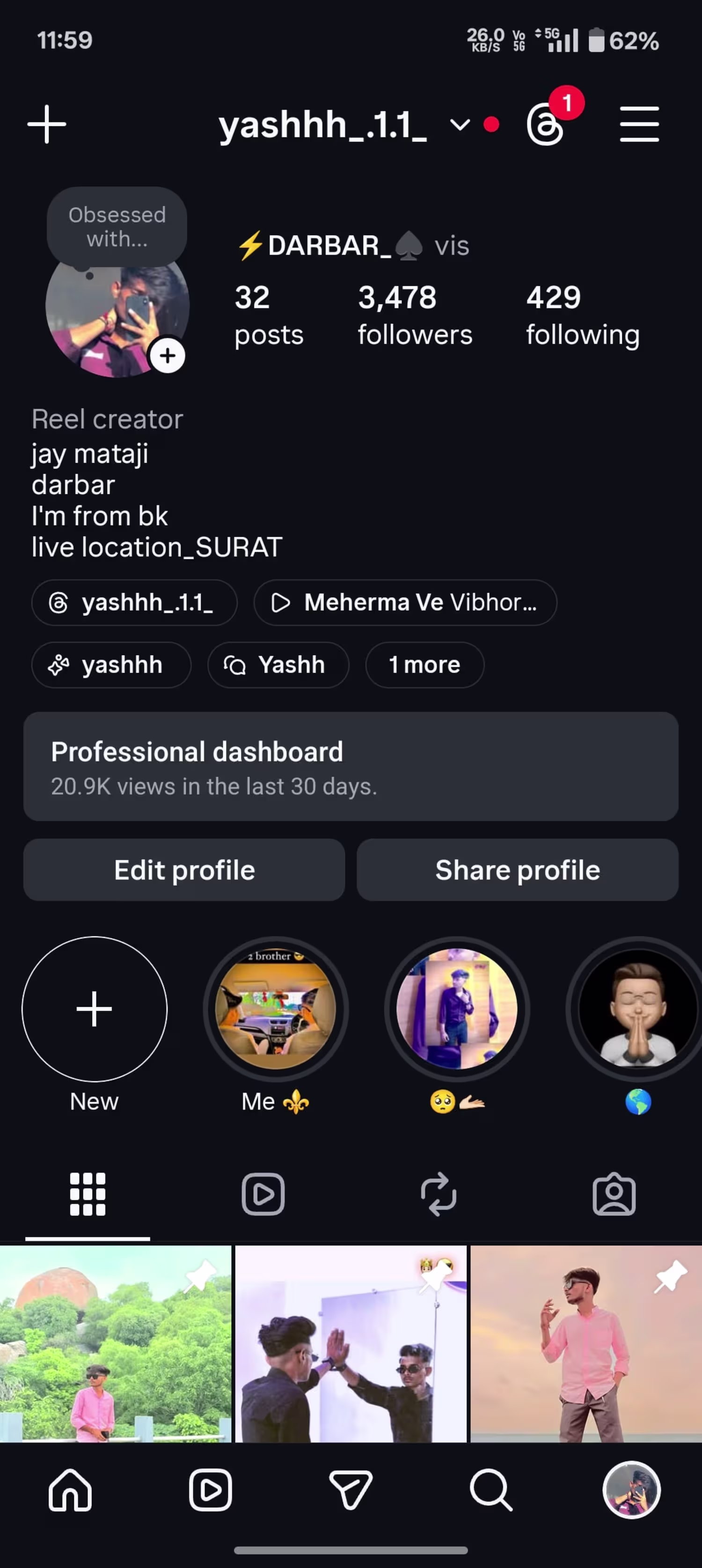The image size is (702, 1568).
Task: Switch to the Reels profile tab
Action: (x=263, y=1194)
